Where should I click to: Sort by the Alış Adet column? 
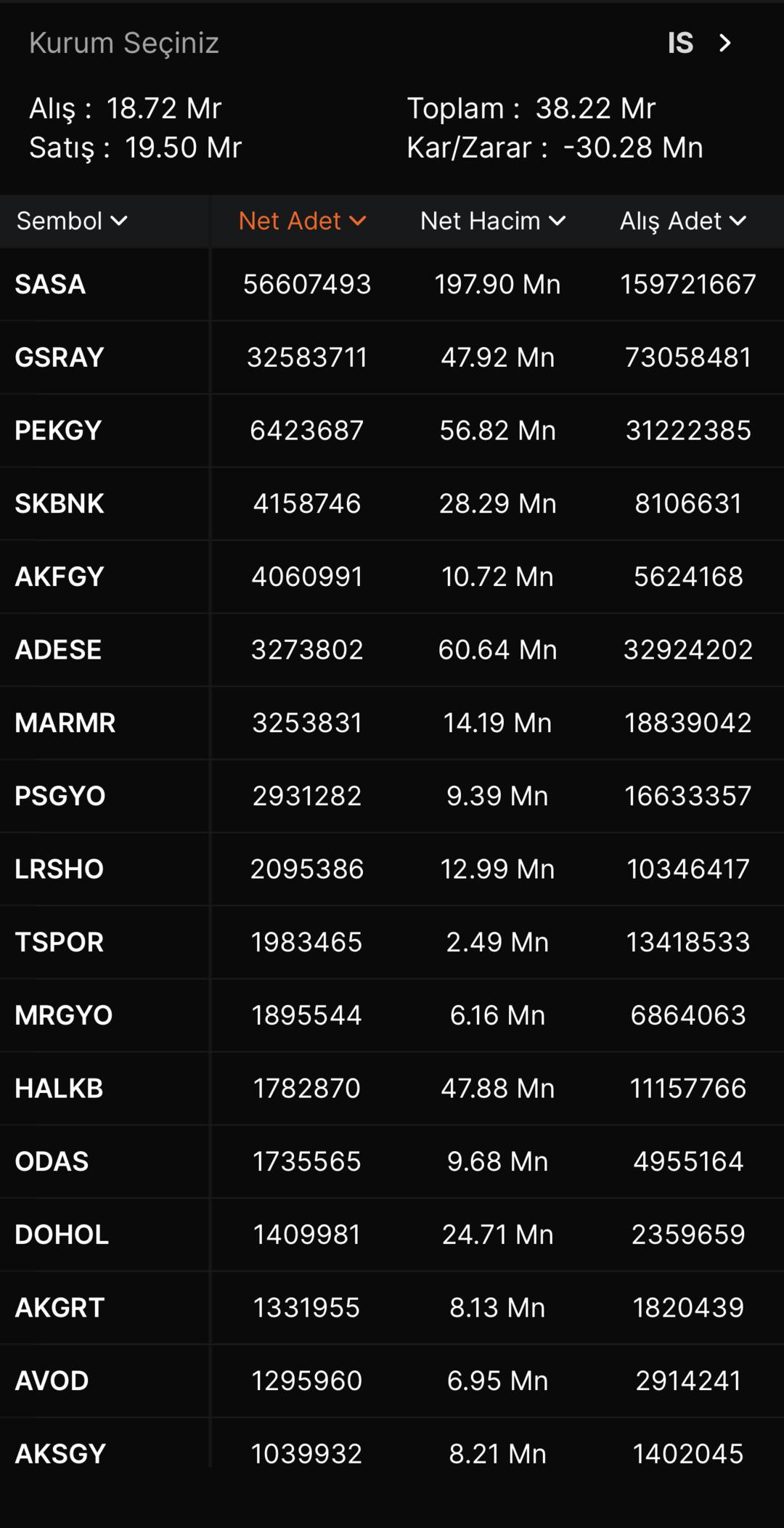click(682, 221)
